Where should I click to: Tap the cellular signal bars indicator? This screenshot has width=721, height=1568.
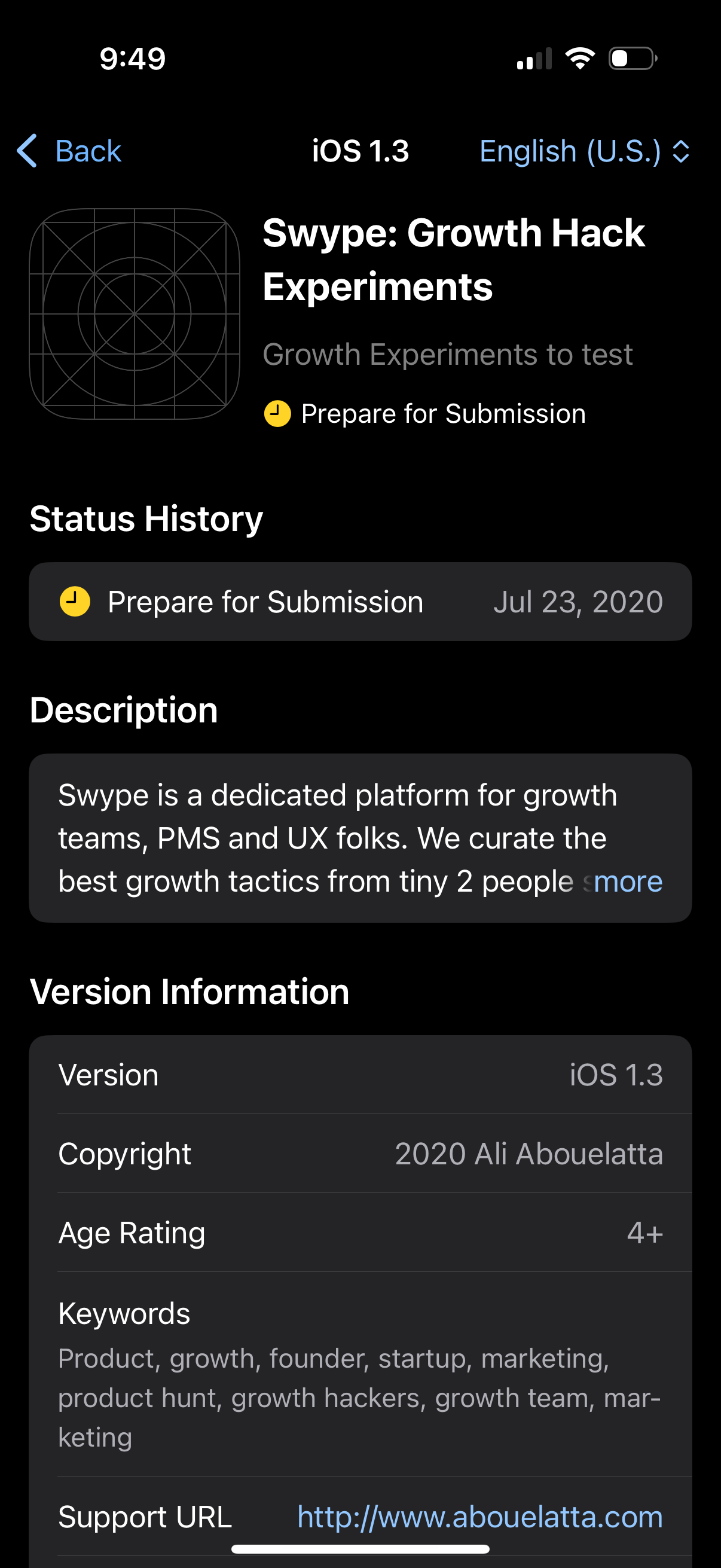pos(534,58)
